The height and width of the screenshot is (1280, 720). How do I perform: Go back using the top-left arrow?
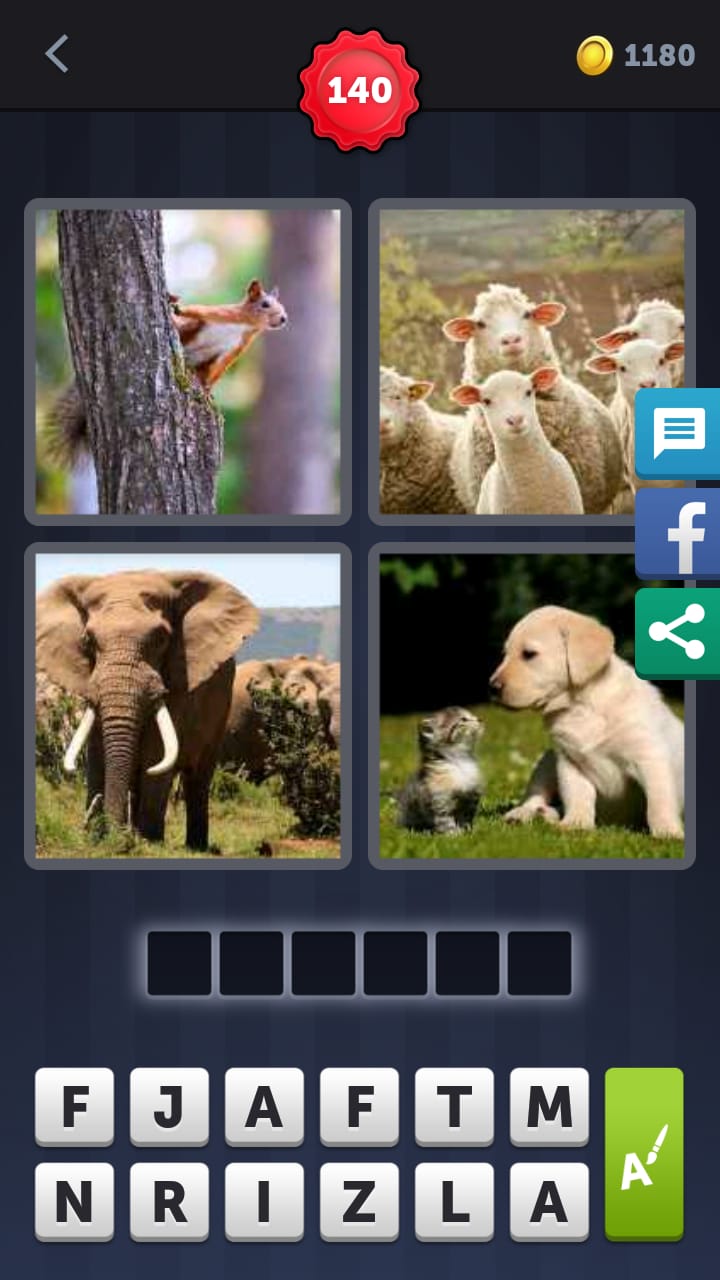pyautogui.click(x=57, y=54)
